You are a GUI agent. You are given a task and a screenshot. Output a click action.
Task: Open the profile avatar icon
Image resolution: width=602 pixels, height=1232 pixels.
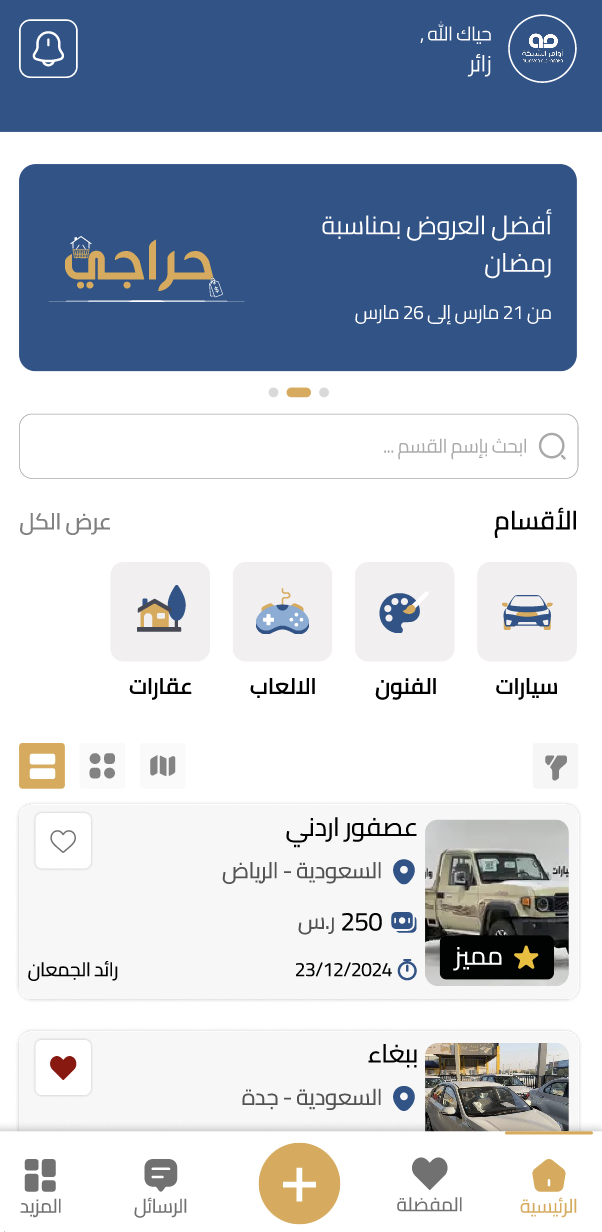click(x=542, y=49)
